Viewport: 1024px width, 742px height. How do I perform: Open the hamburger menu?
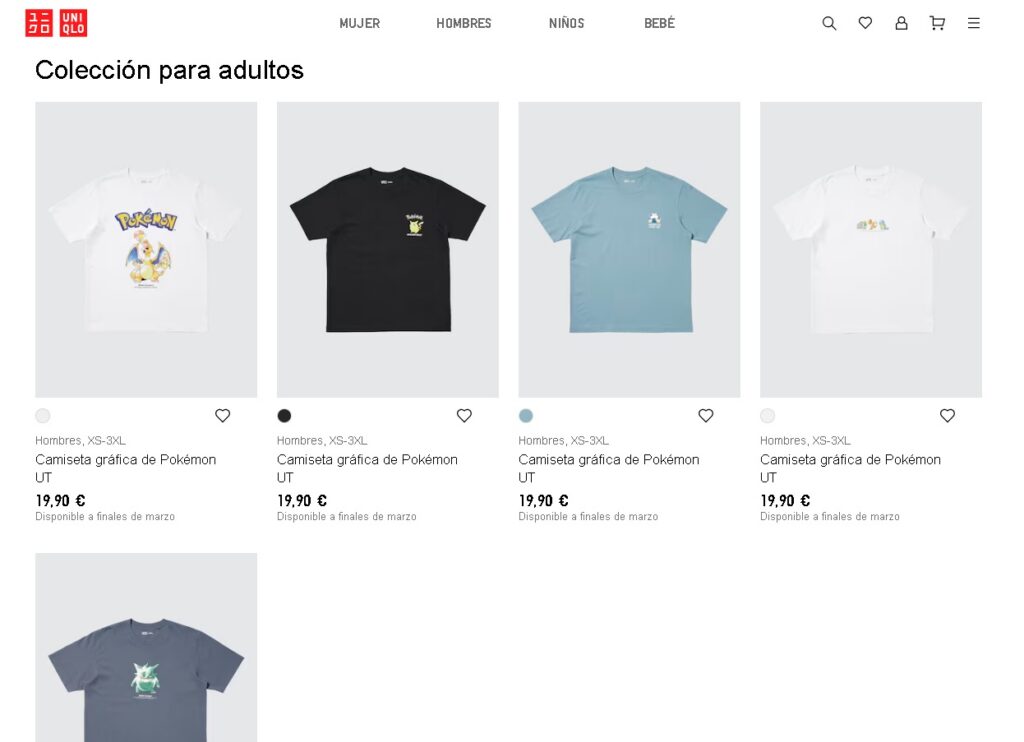[x=973, y=23]
